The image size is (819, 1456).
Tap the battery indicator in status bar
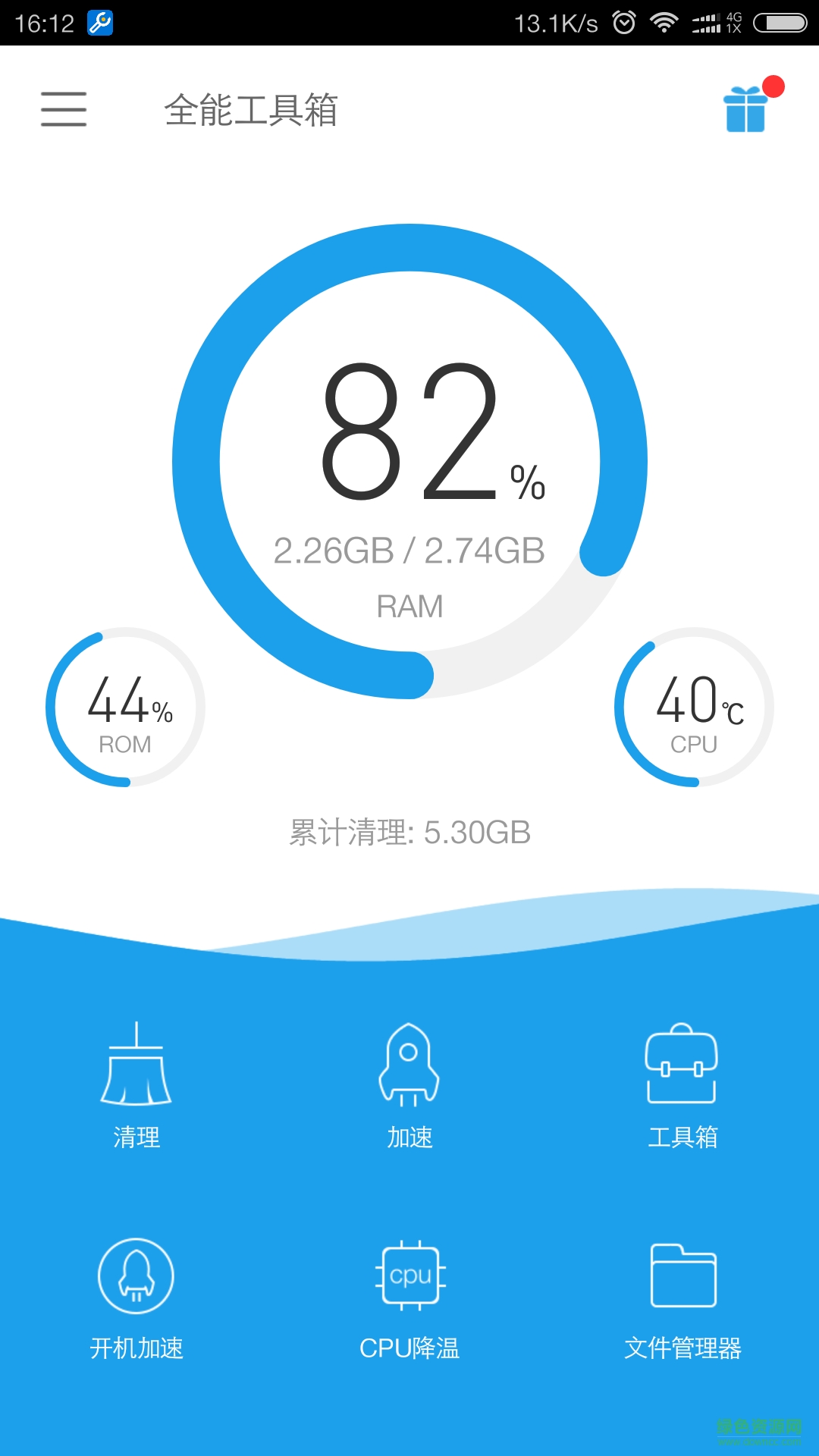tap(781, 21)
